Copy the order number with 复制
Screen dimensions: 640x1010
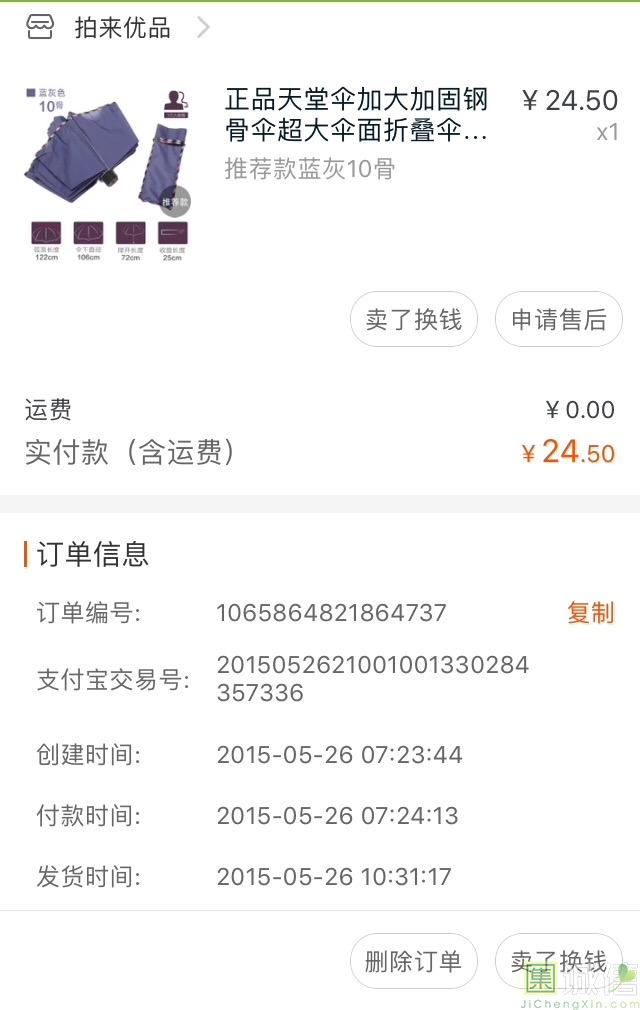(590, 613)
